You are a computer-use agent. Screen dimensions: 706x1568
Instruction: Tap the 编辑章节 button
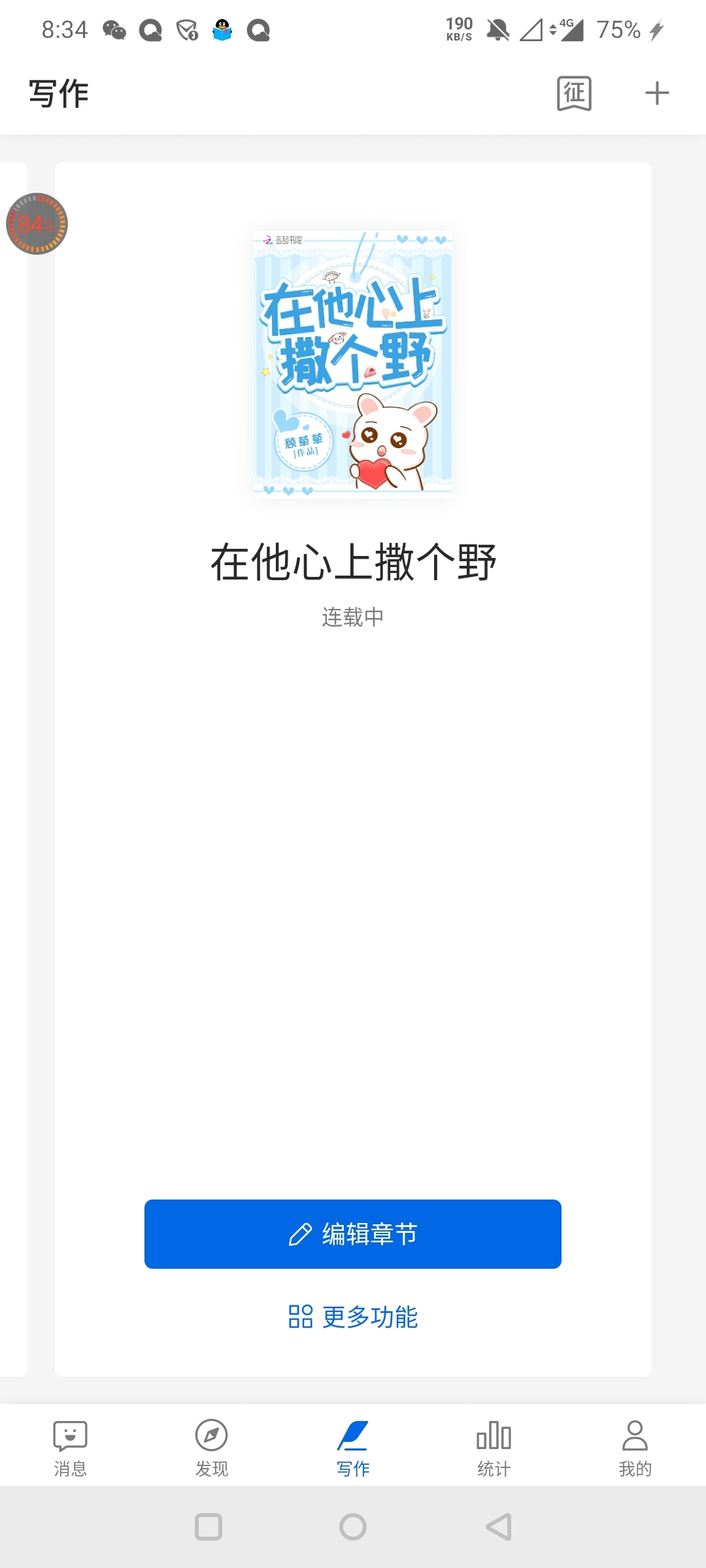[x=352, y=1234]
